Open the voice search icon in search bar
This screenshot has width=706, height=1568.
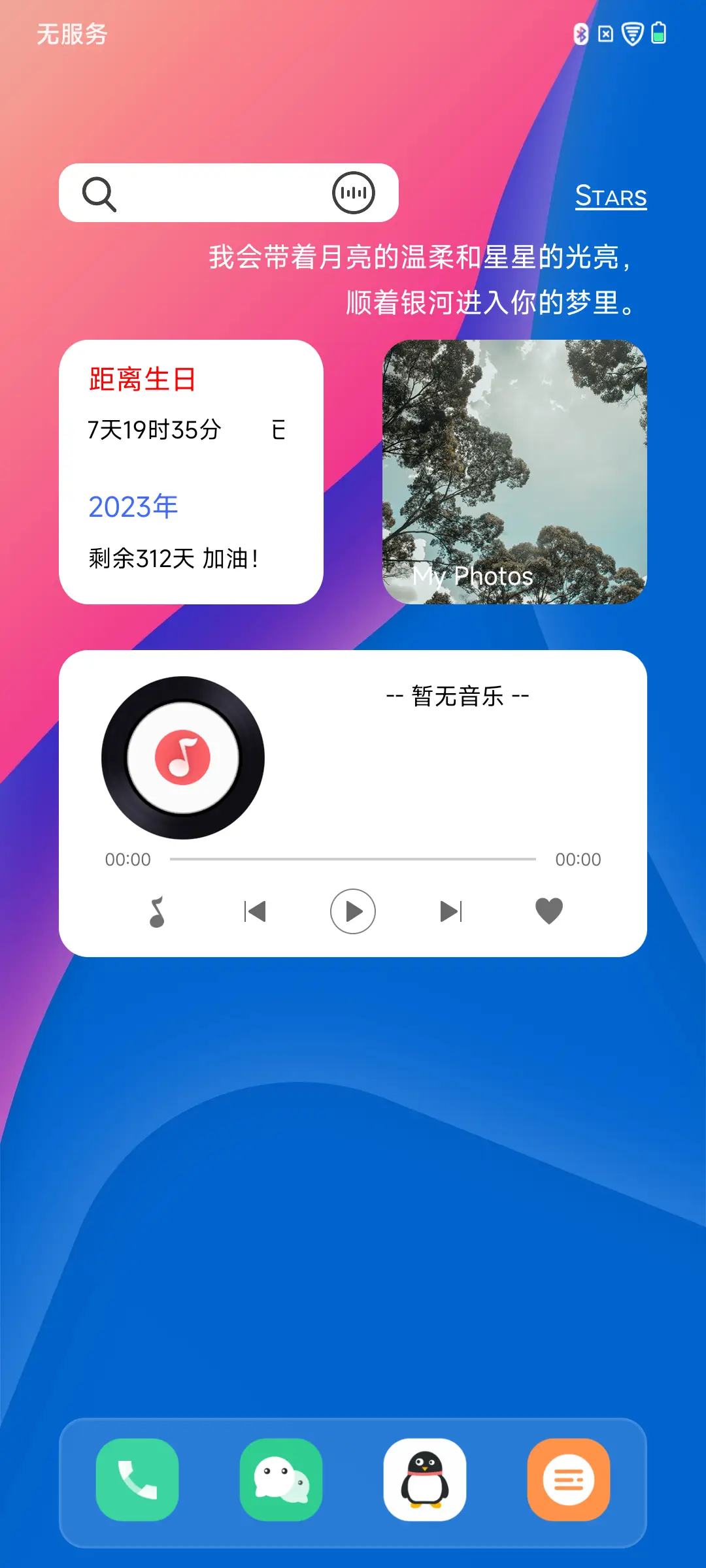pos(353,192)
